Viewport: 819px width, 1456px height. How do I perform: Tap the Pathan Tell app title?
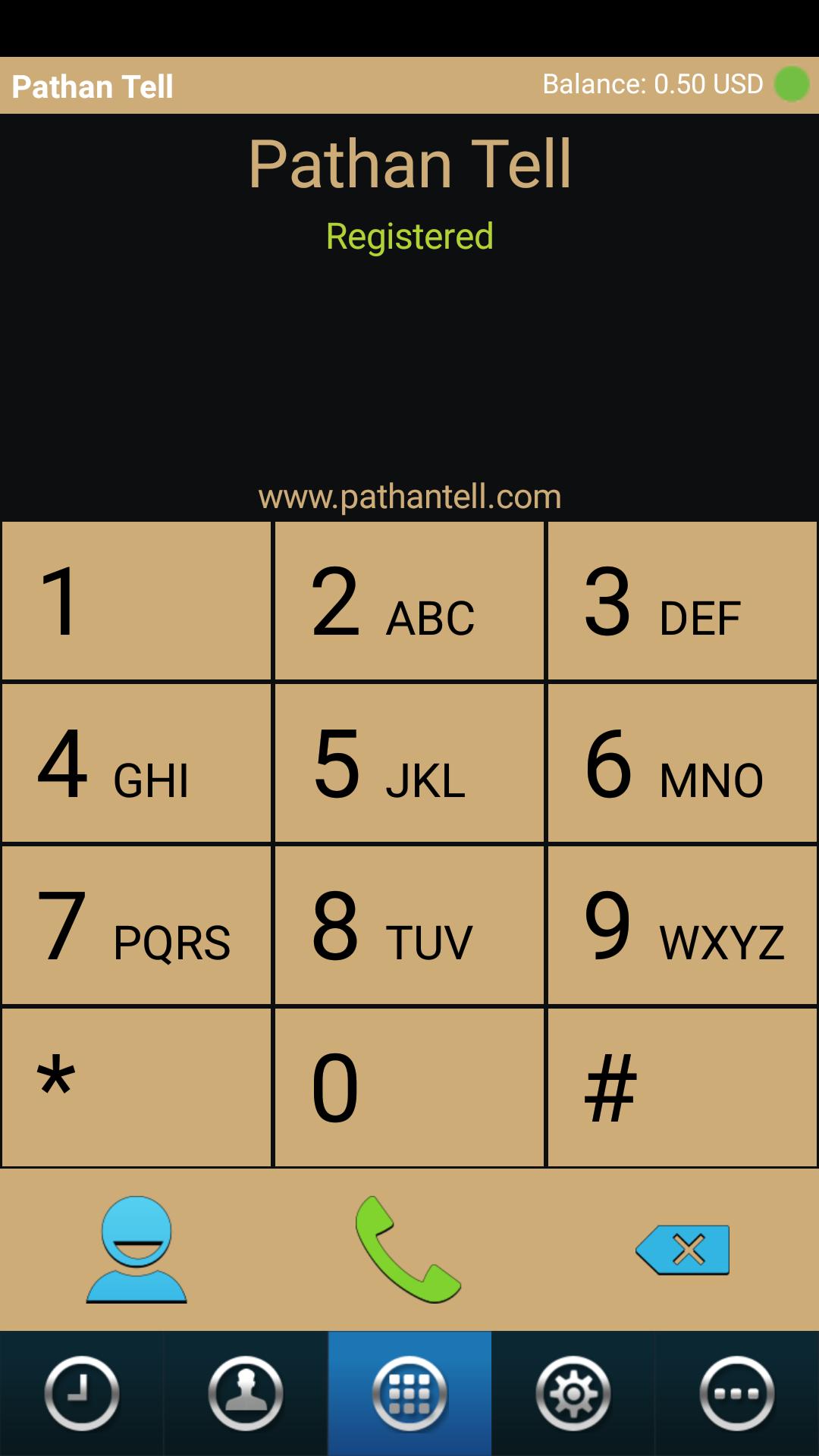[x=93, y=86]
